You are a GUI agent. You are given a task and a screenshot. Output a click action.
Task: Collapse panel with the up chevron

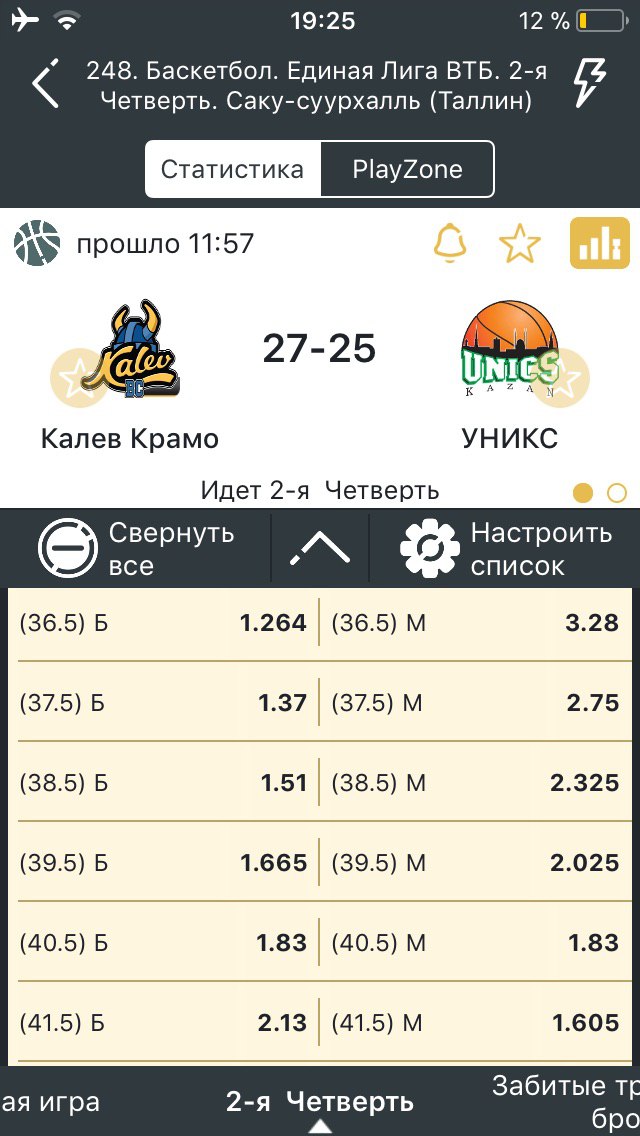pyautogui.click(x=320, y=548)
